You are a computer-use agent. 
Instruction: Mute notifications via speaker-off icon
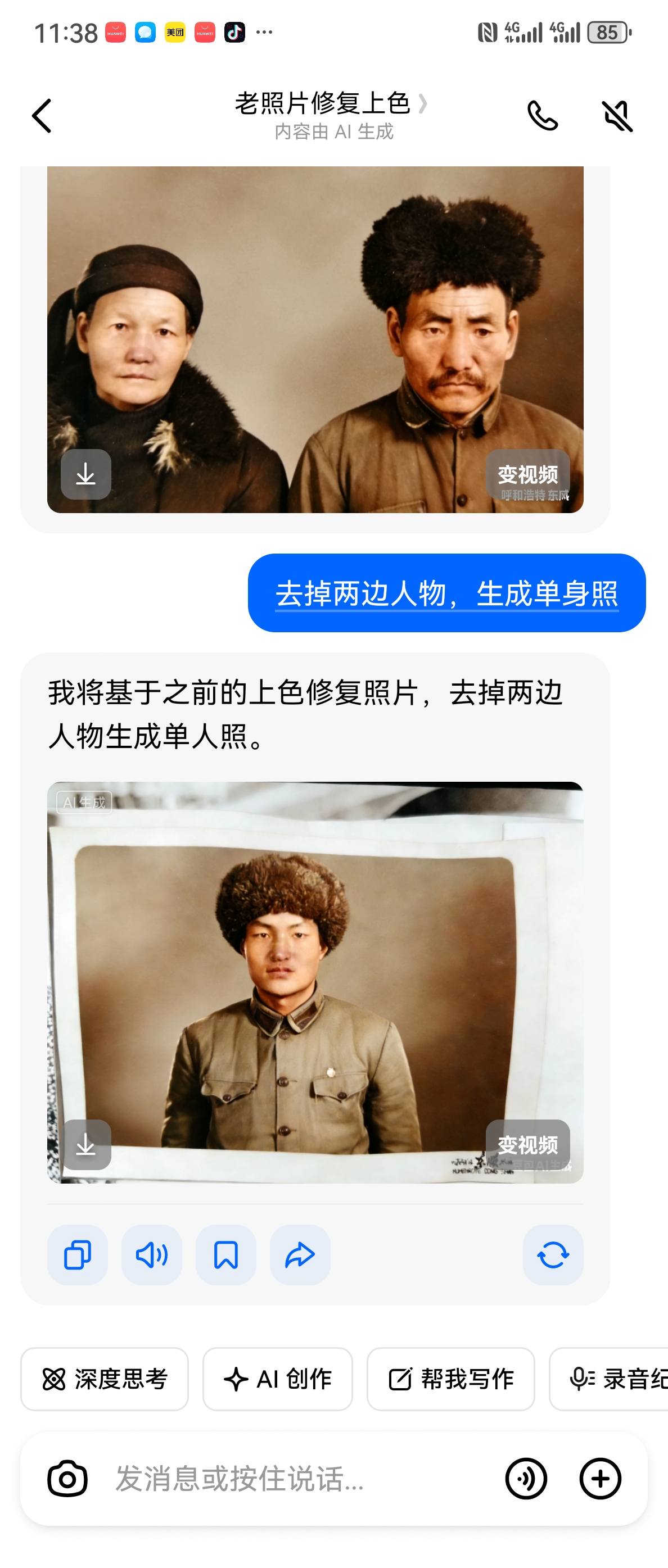click(x=617, y=115)
